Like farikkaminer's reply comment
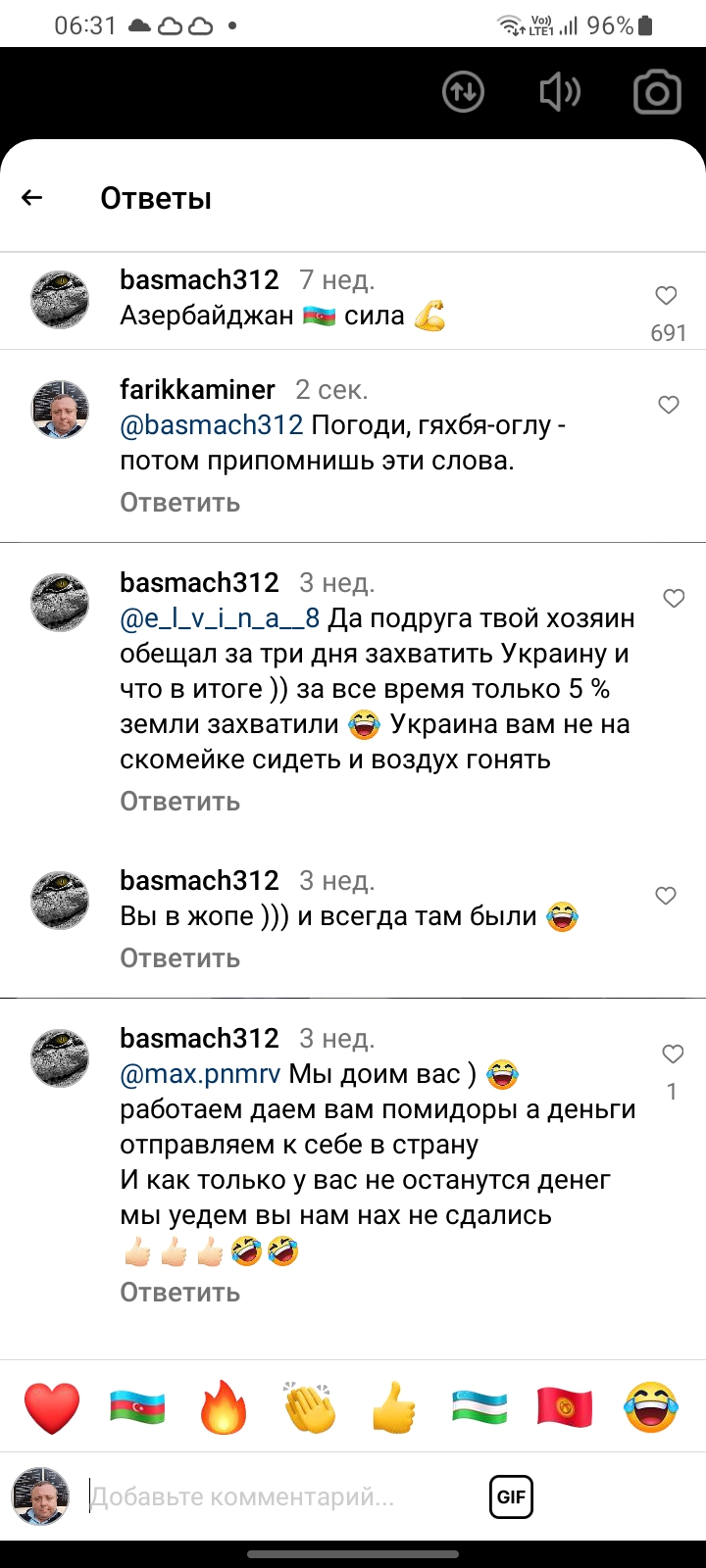 (x=669, y=405)
